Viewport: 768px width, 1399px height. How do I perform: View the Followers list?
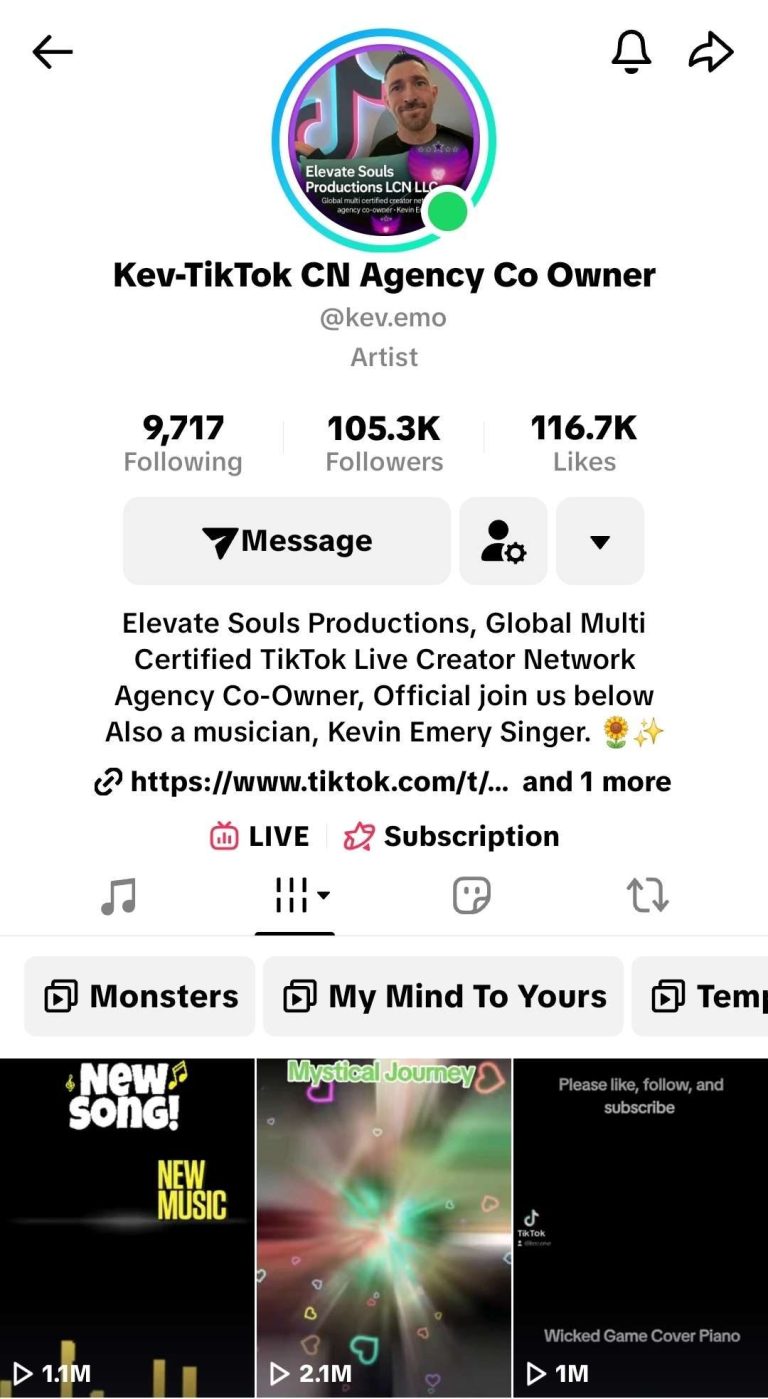[x=384, y=444]
